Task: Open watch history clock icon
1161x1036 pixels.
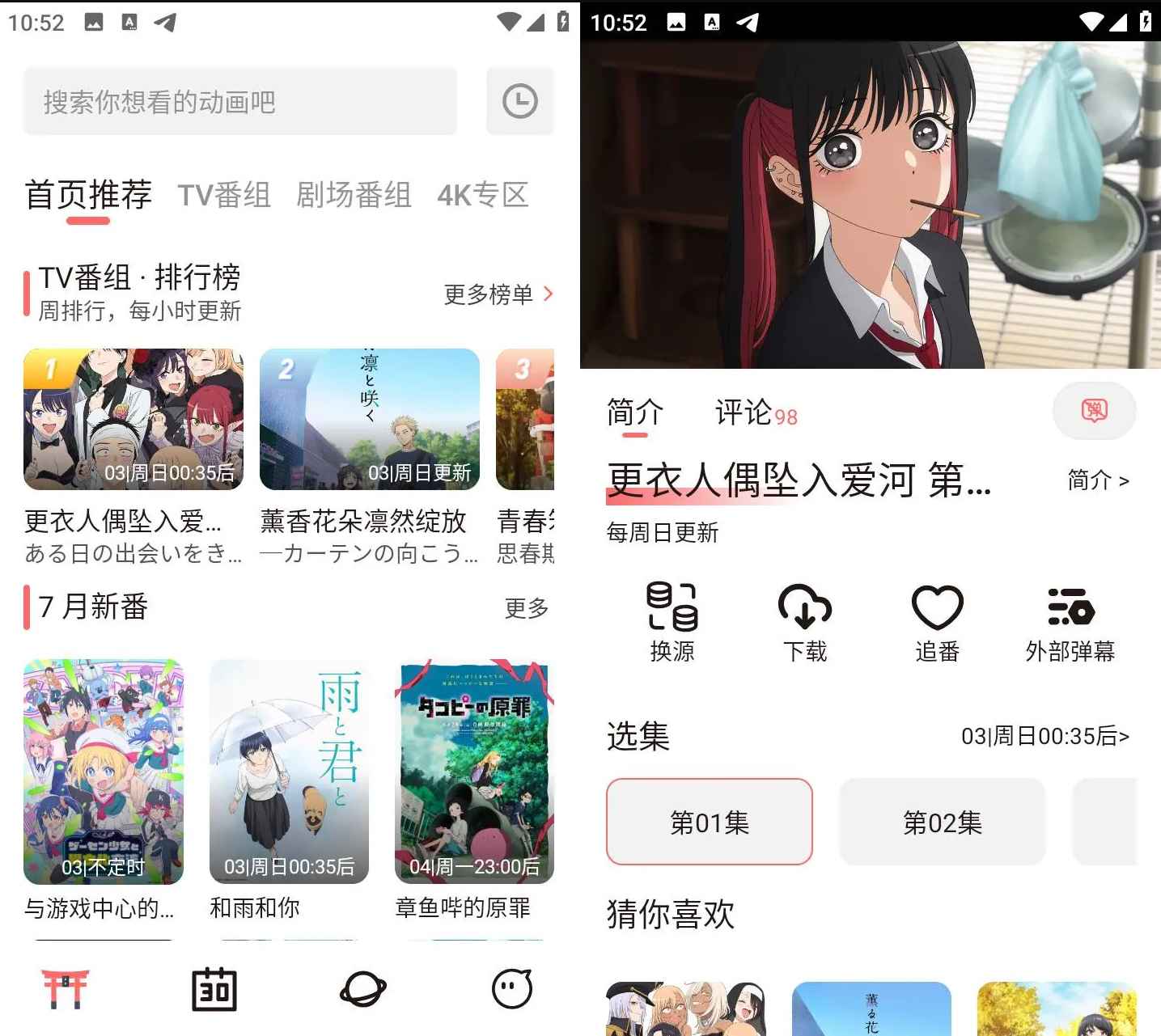Action: point(519,102)
